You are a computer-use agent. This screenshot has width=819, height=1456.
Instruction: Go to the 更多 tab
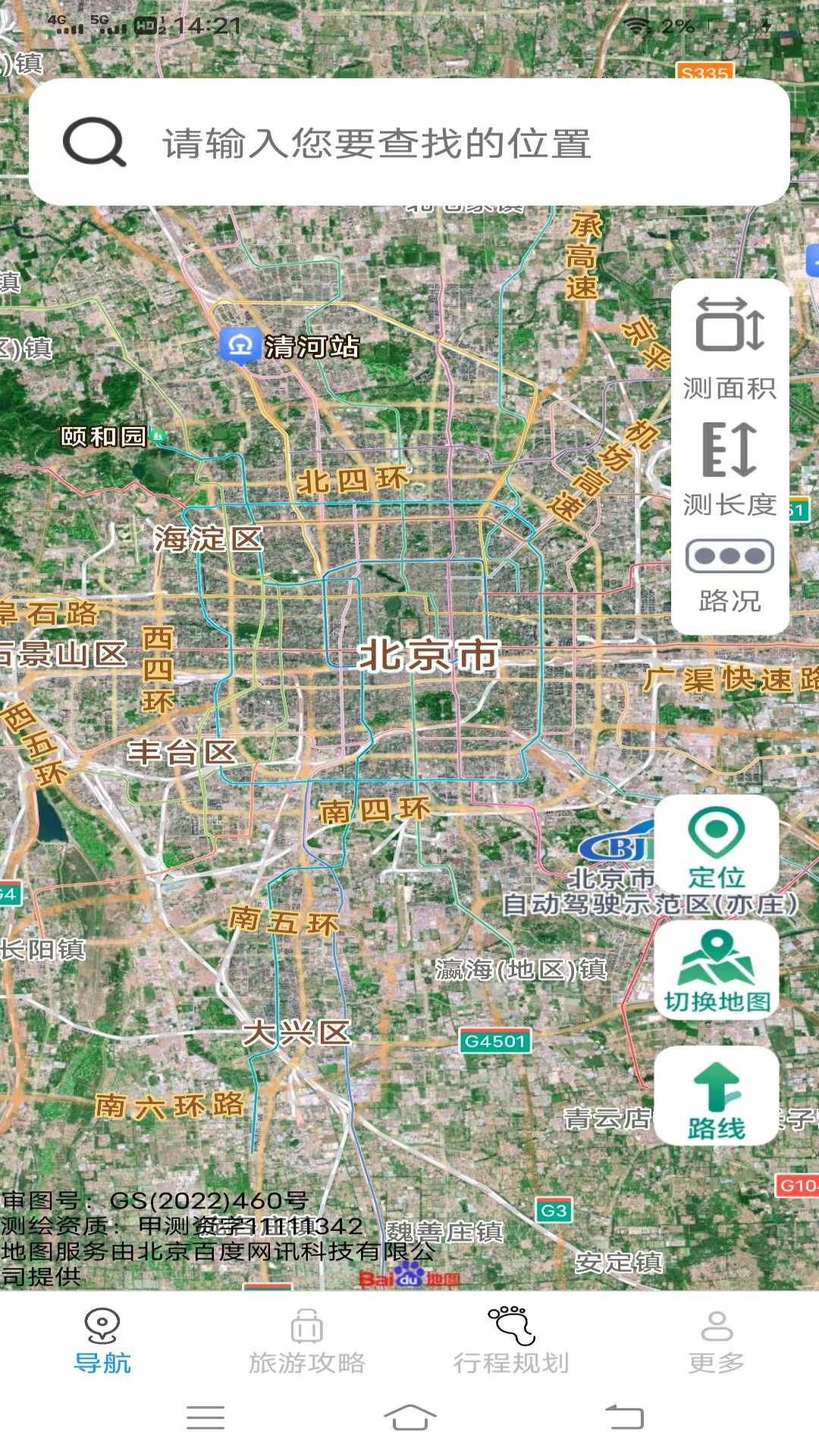click(x=717, y=1341)
